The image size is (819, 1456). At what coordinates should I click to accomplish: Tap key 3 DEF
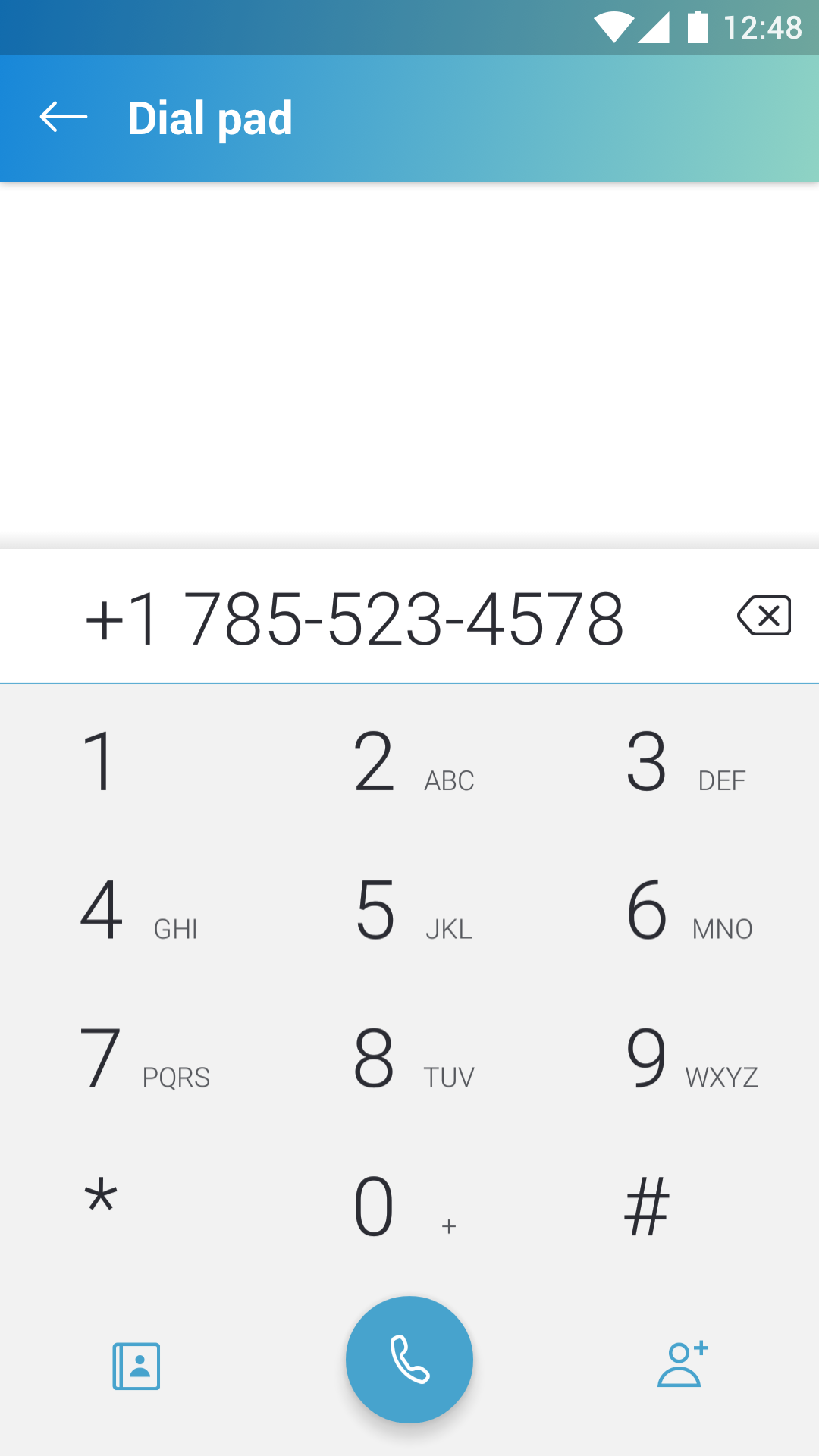point(682,761)
